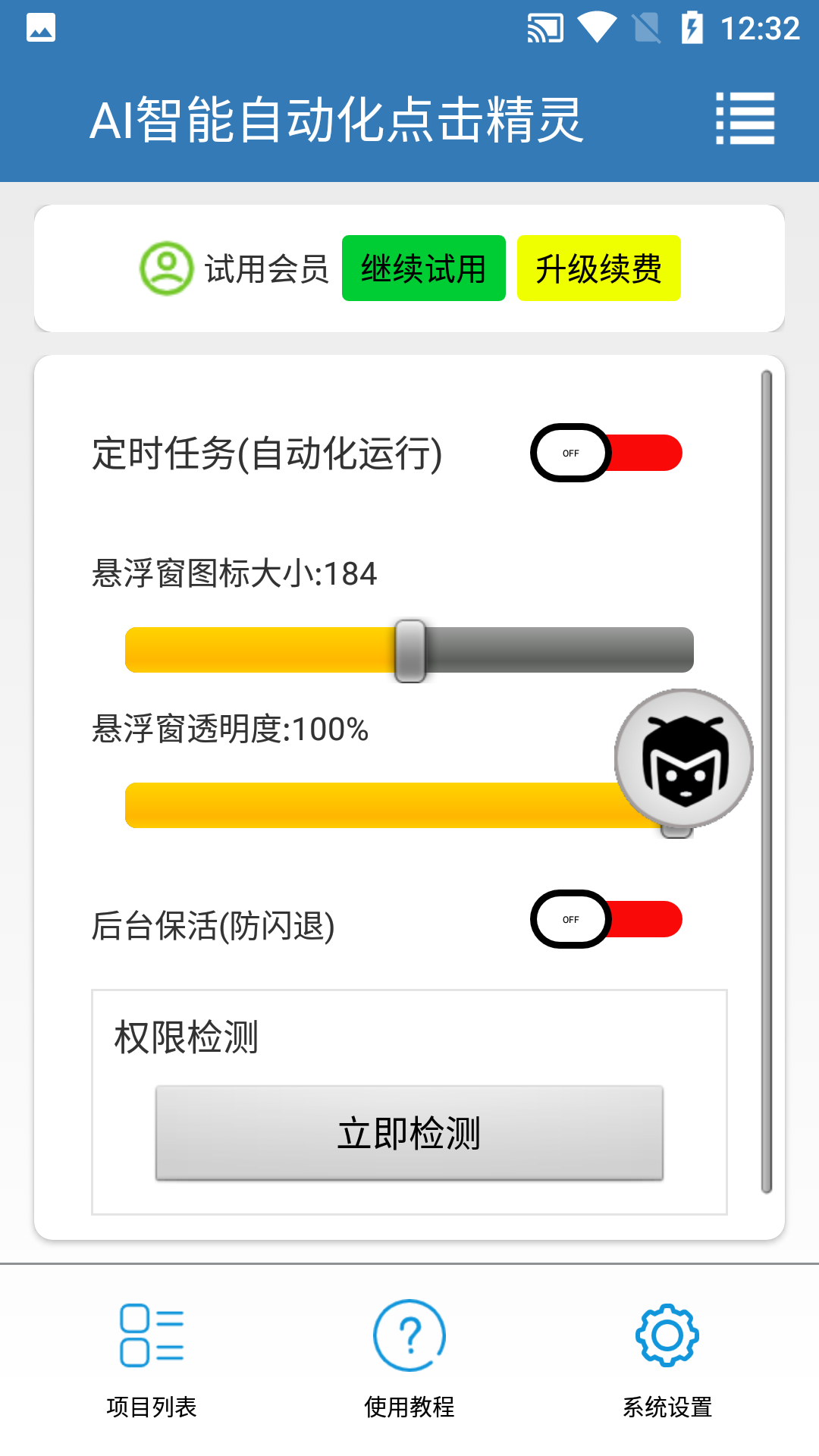Open the list menu icon in header
Viewport: 819px width, 1456px height.
pos(745,118)
